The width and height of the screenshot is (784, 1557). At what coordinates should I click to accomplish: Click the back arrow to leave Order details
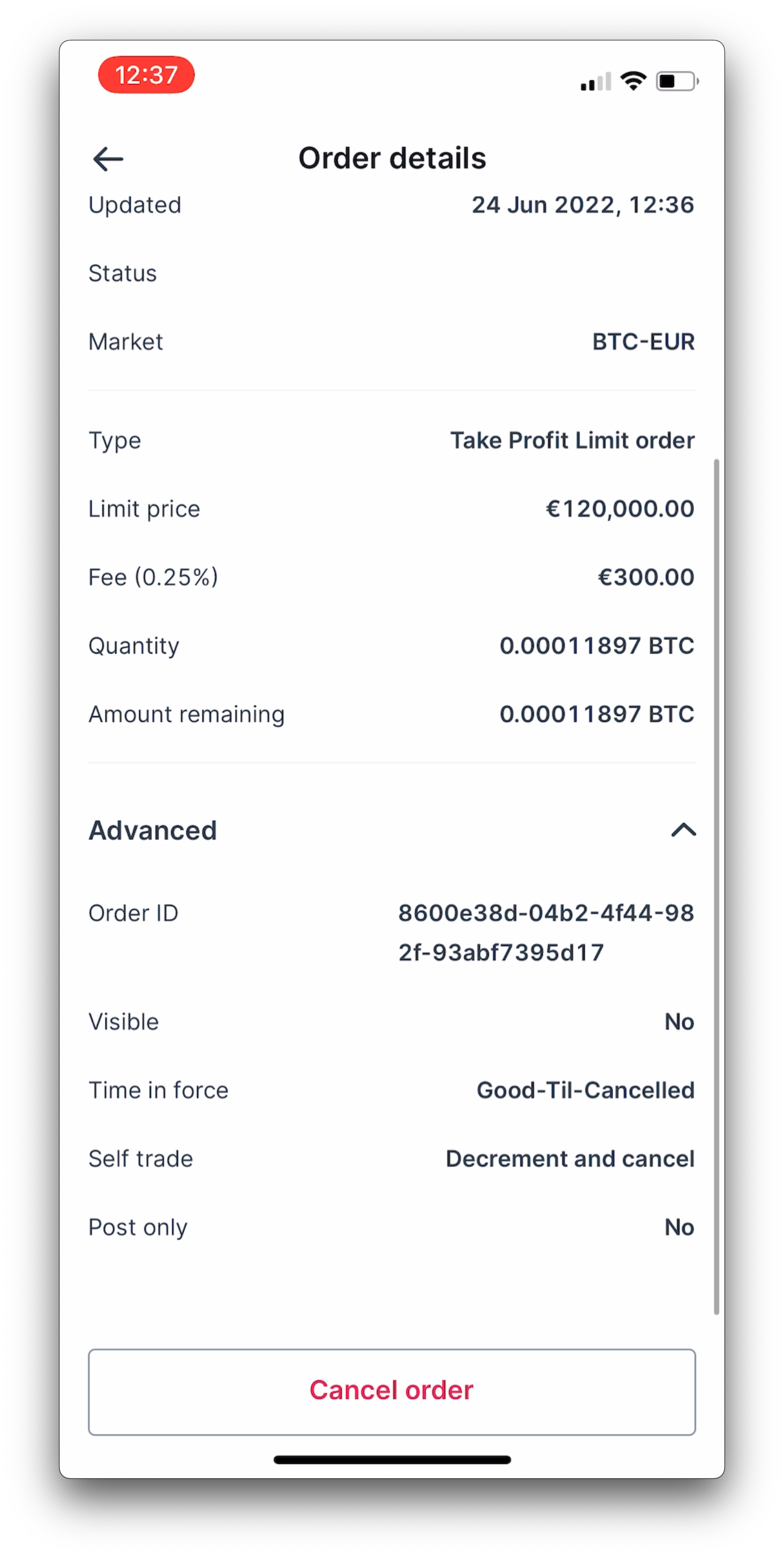[109, 158]
